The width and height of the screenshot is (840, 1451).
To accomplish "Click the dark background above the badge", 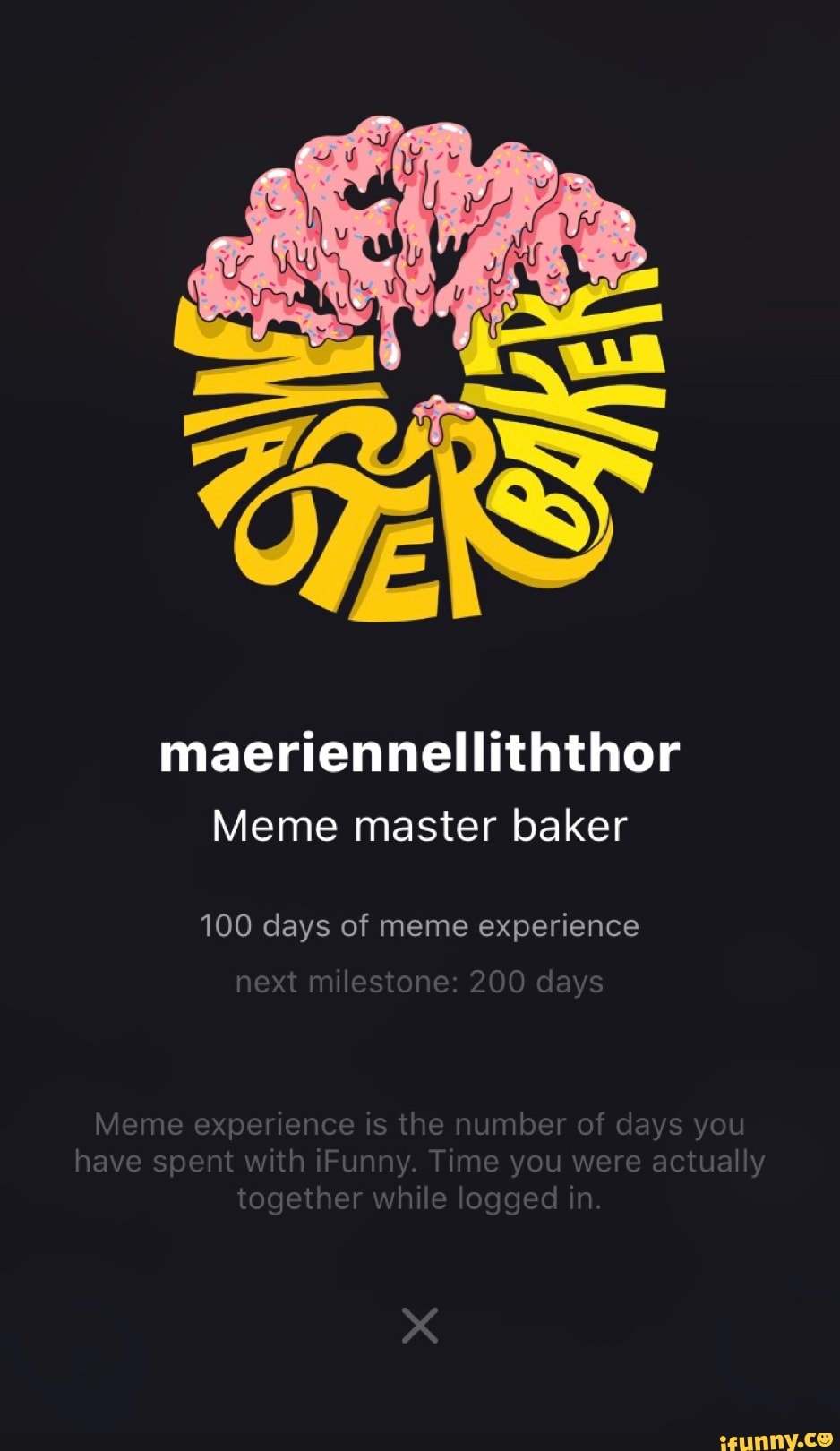I will coord(419,63).
